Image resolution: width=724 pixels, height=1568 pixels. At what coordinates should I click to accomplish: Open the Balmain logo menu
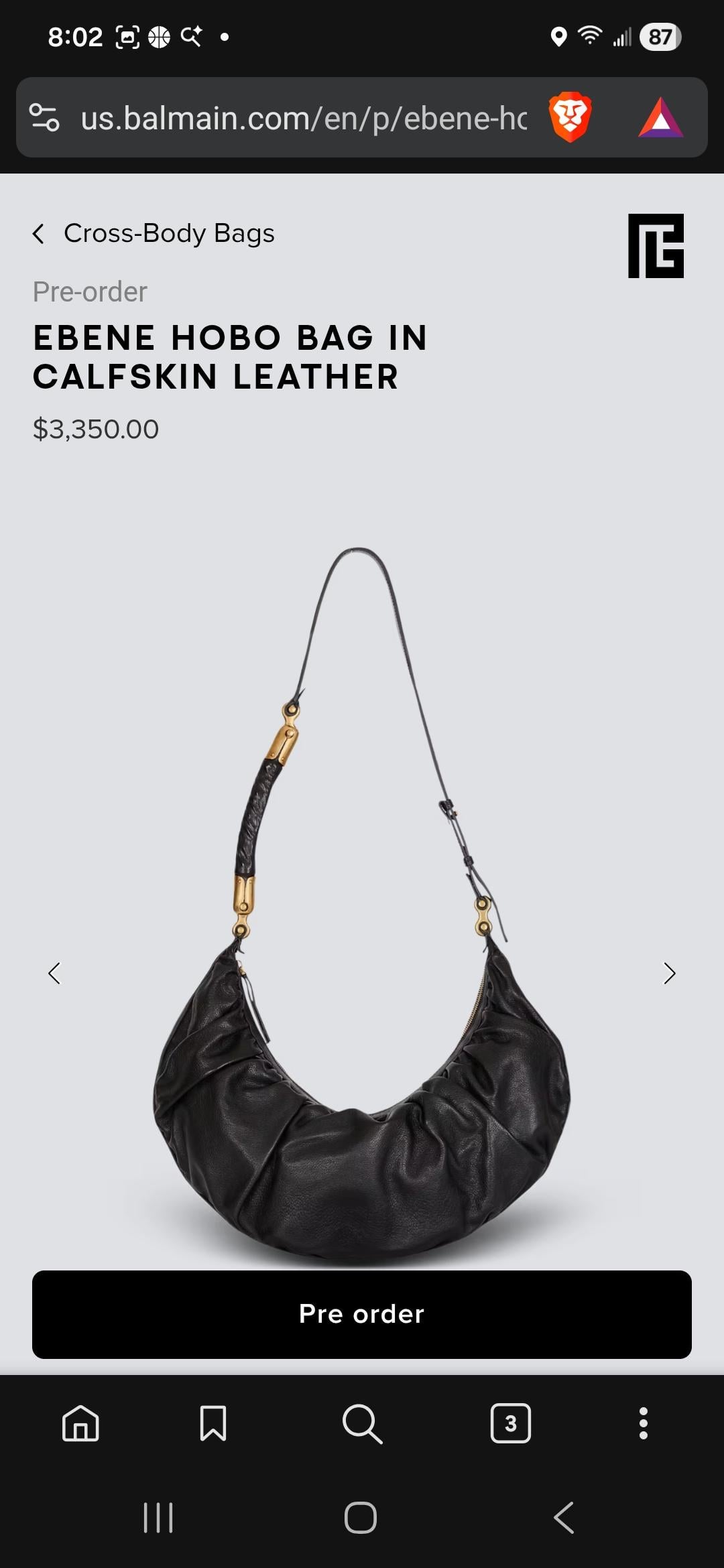pyautogui.click(x=656, y=245)
